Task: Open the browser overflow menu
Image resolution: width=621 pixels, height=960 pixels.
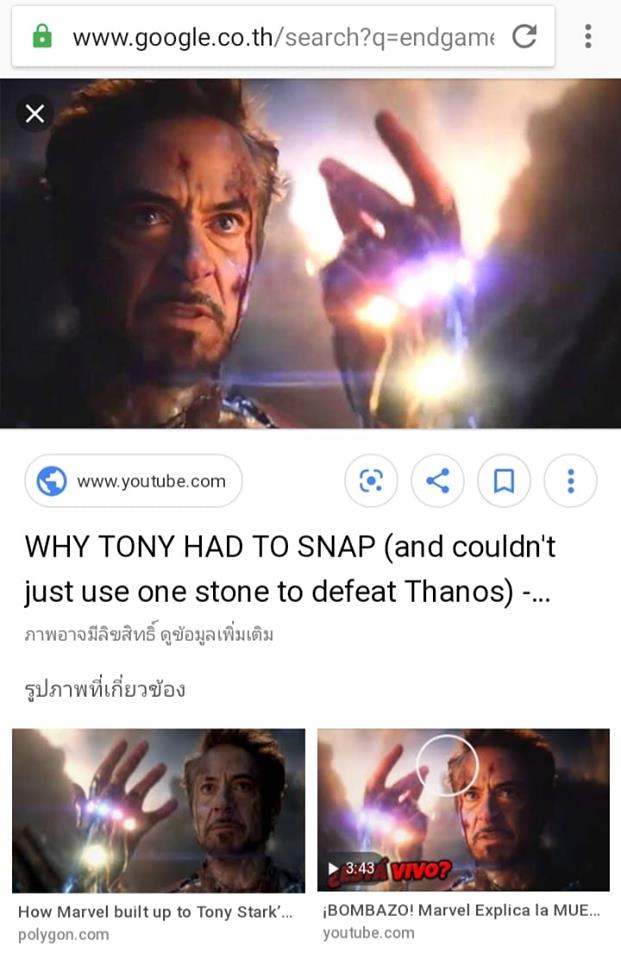Action: coord(588,37)
